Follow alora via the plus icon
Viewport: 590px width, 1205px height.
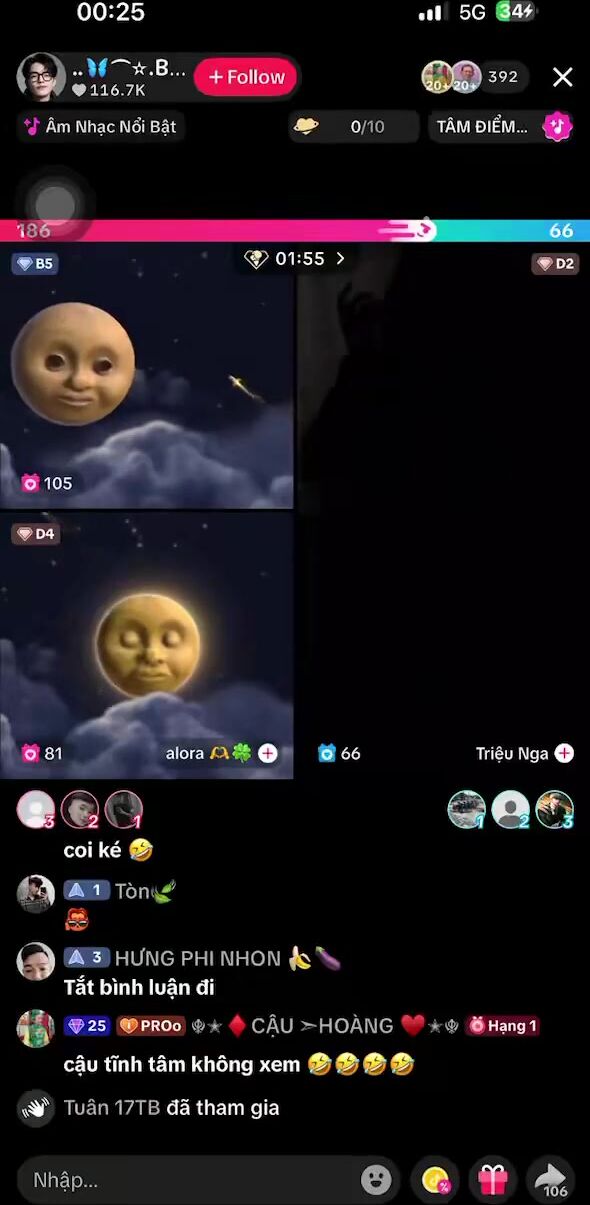(268, 753)
